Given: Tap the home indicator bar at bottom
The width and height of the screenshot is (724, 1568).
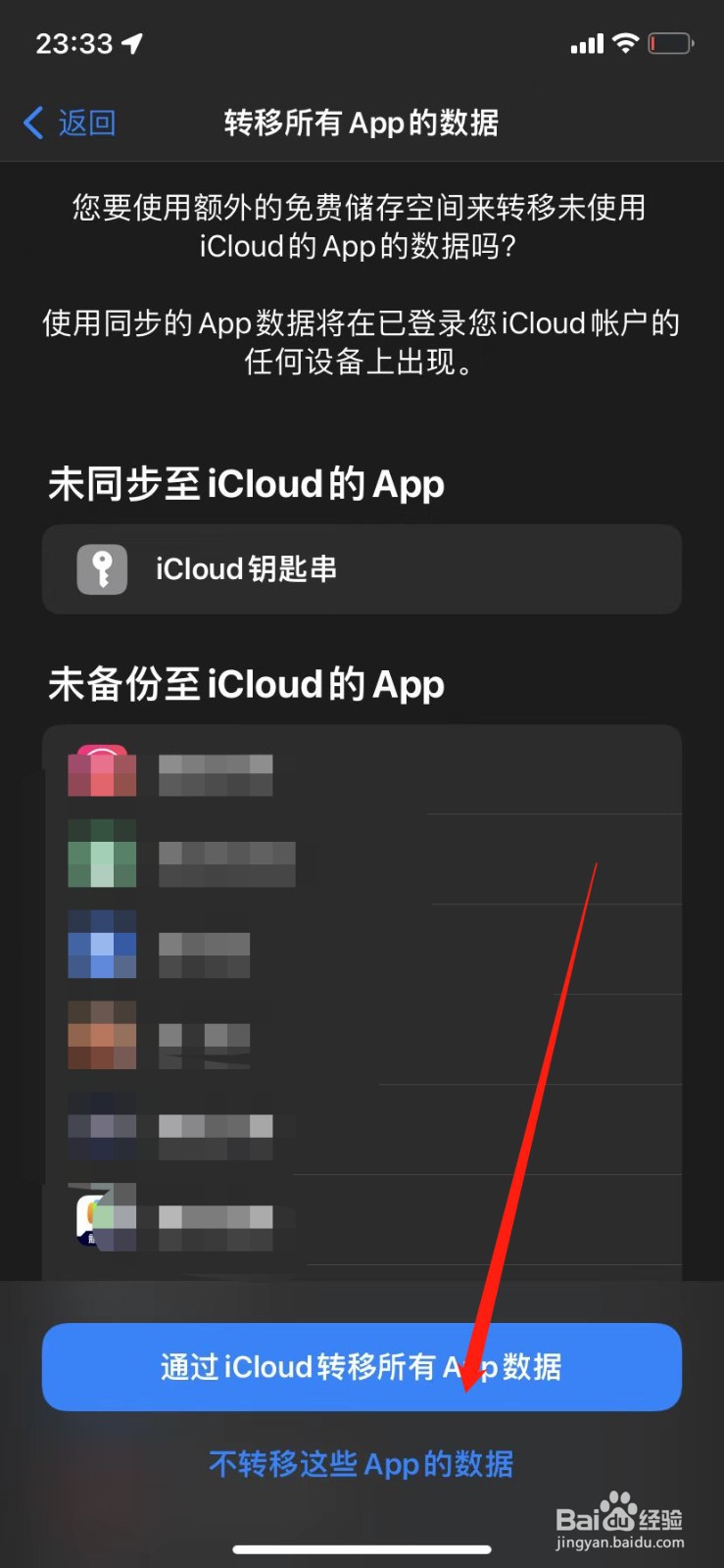Looking at the screenshot, I should [x=362, y=1548].
